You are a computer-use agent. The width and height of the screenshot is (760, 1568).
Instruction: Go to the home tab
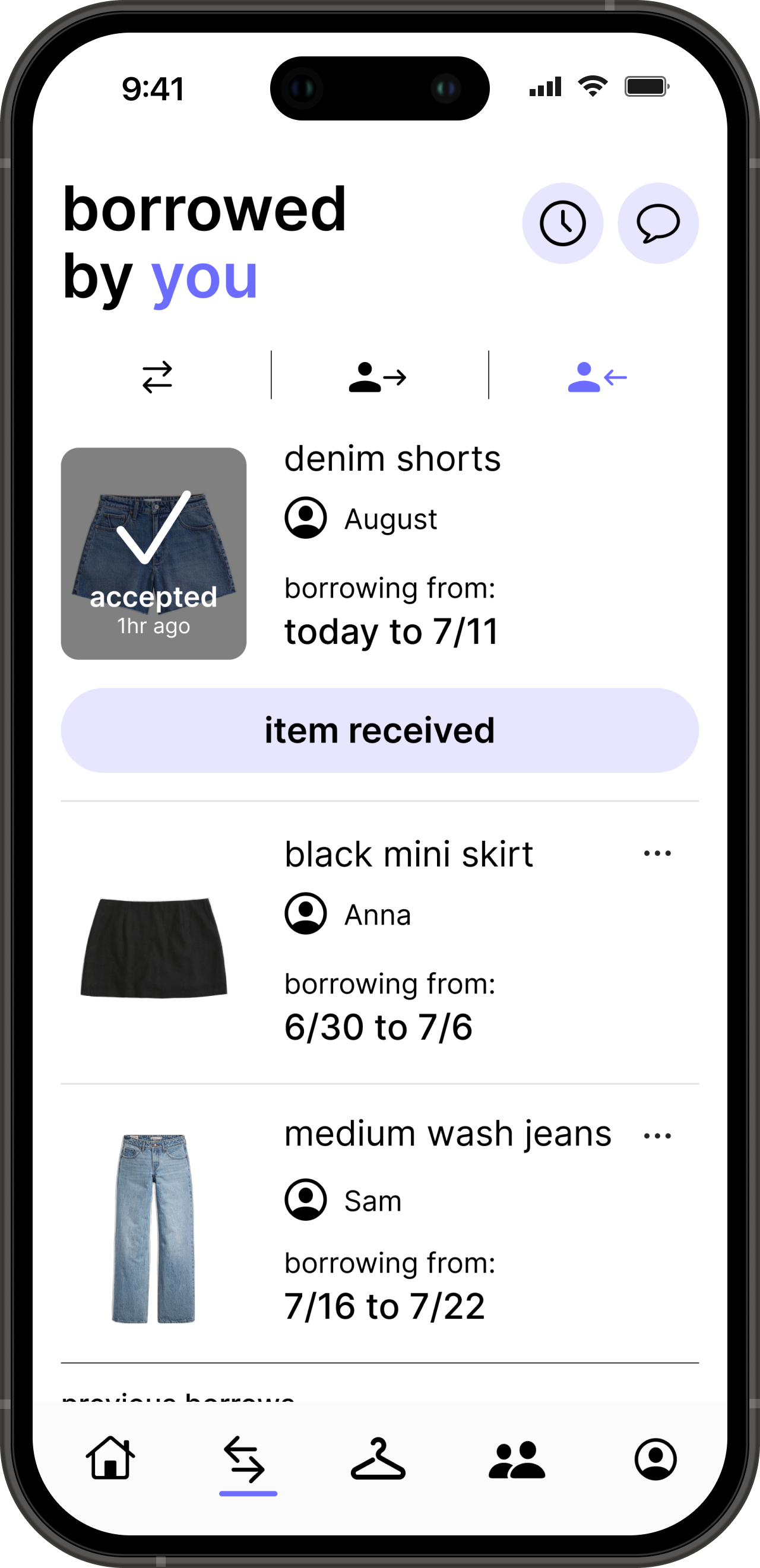pyautogui.click(x=110, y=1458)
